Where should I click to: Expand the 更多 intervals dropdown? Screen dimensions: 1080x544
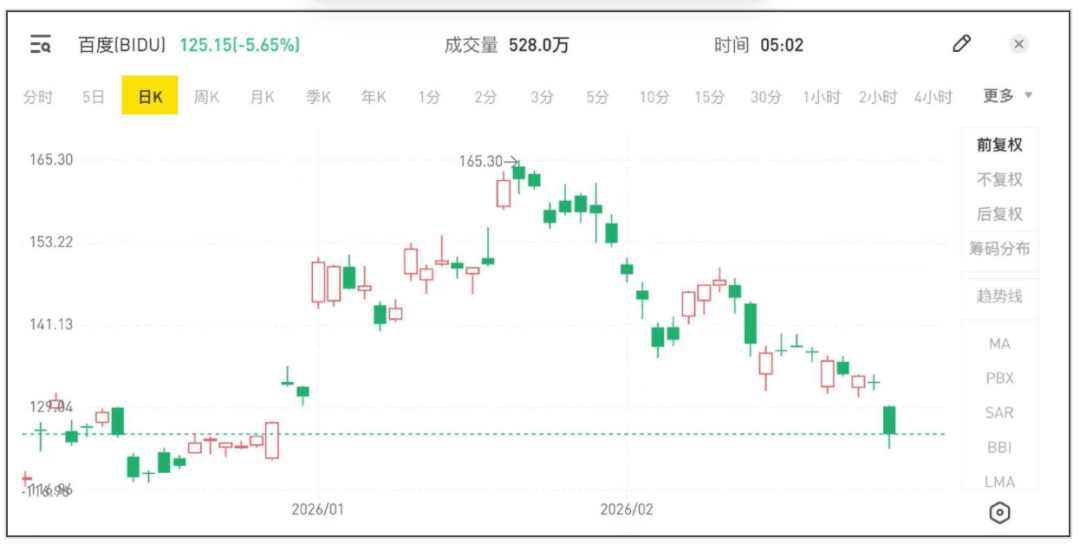1007,96
